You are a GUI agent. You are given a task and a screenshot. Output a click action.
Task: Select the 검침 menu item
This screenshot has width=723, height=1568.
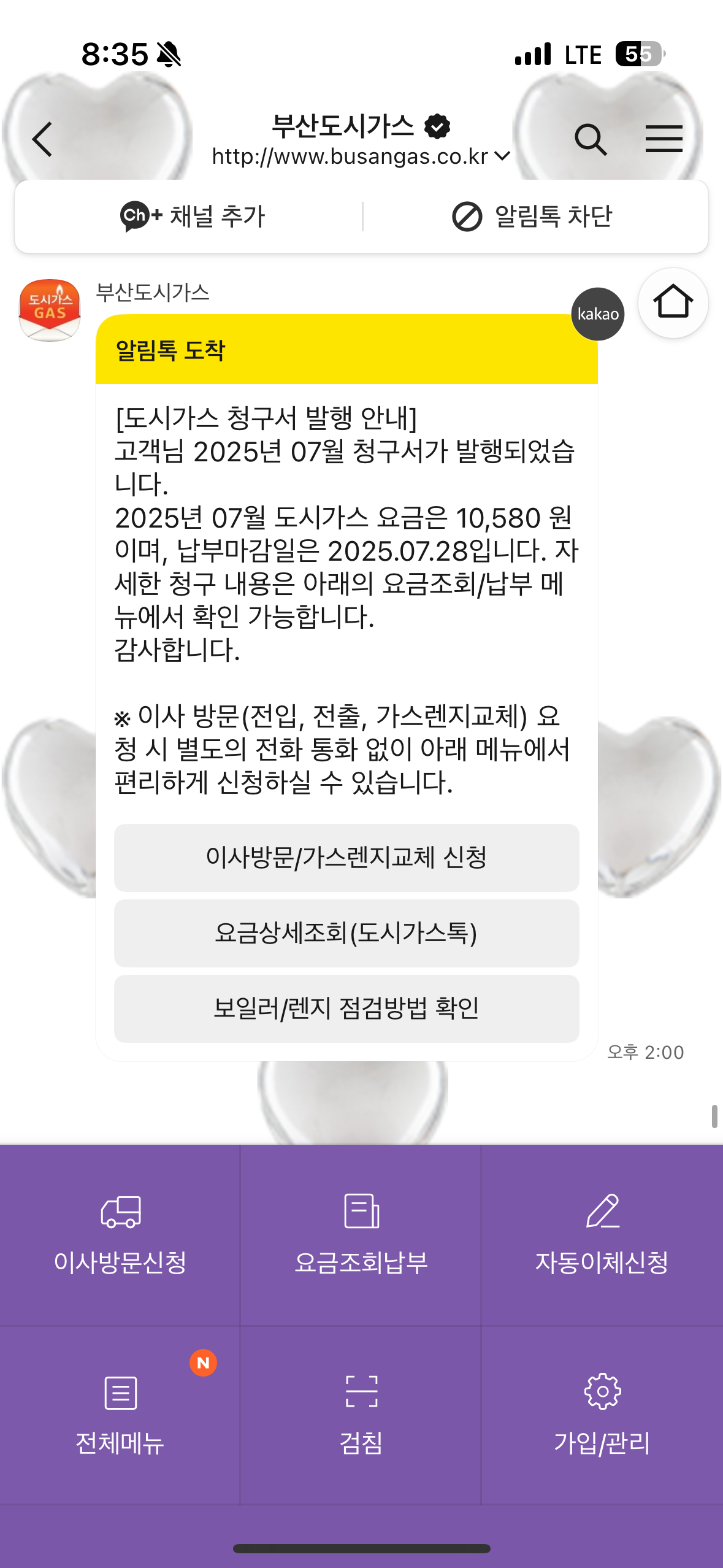[361, 1415]
